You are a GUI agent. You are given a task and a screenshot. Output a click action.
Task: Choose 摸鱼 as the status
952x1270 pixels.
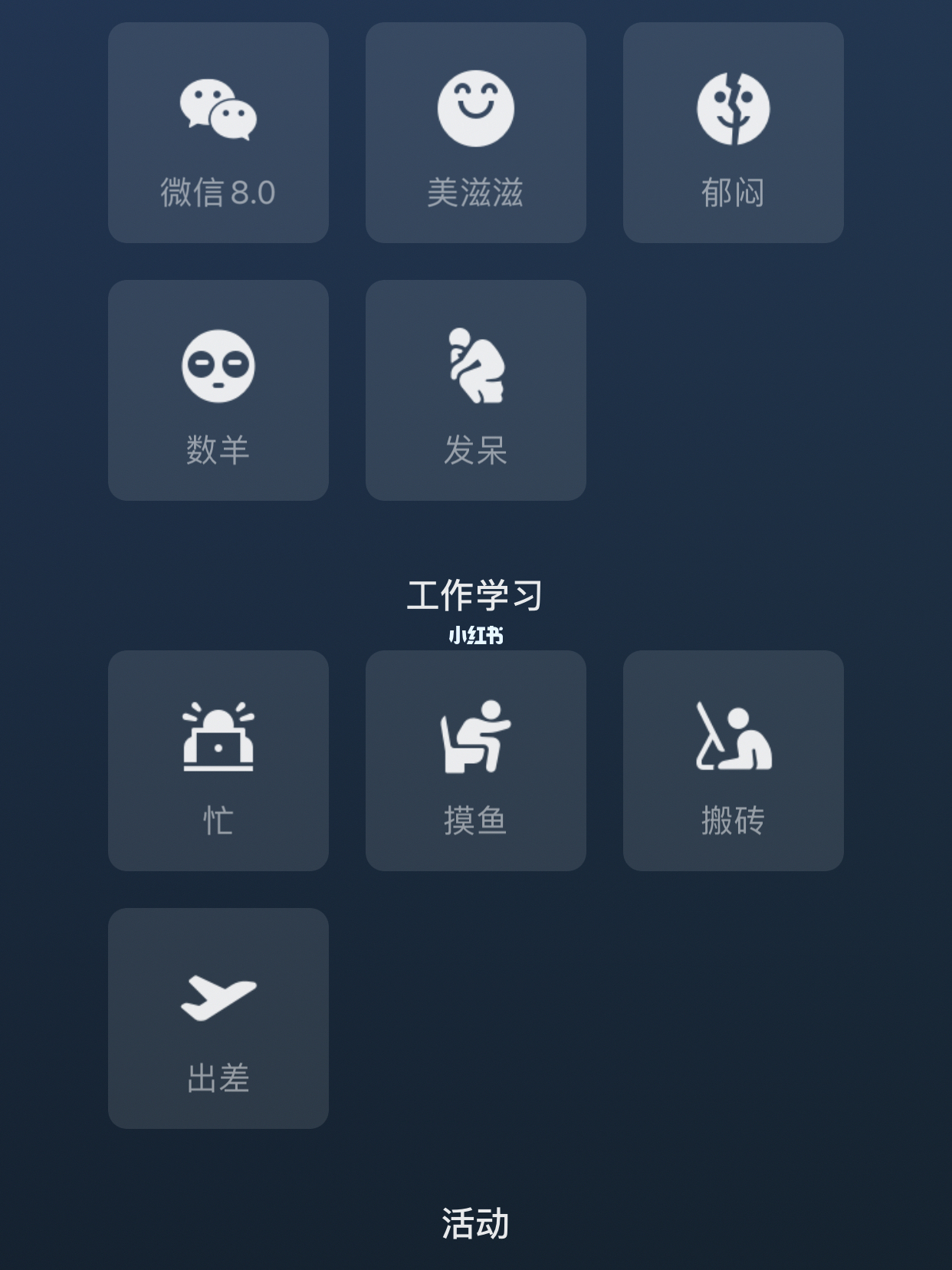[x=476, y=761]
